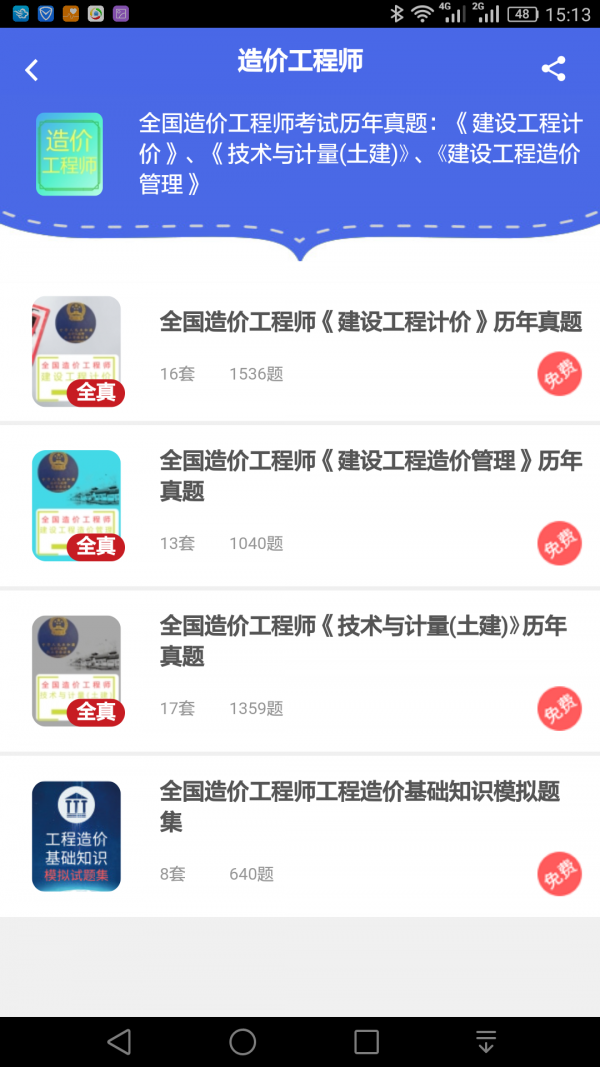Open 《建设工程造价管理》历年真题 question set
Viewport: 600px width, 1067px height.
click(370, 476)
